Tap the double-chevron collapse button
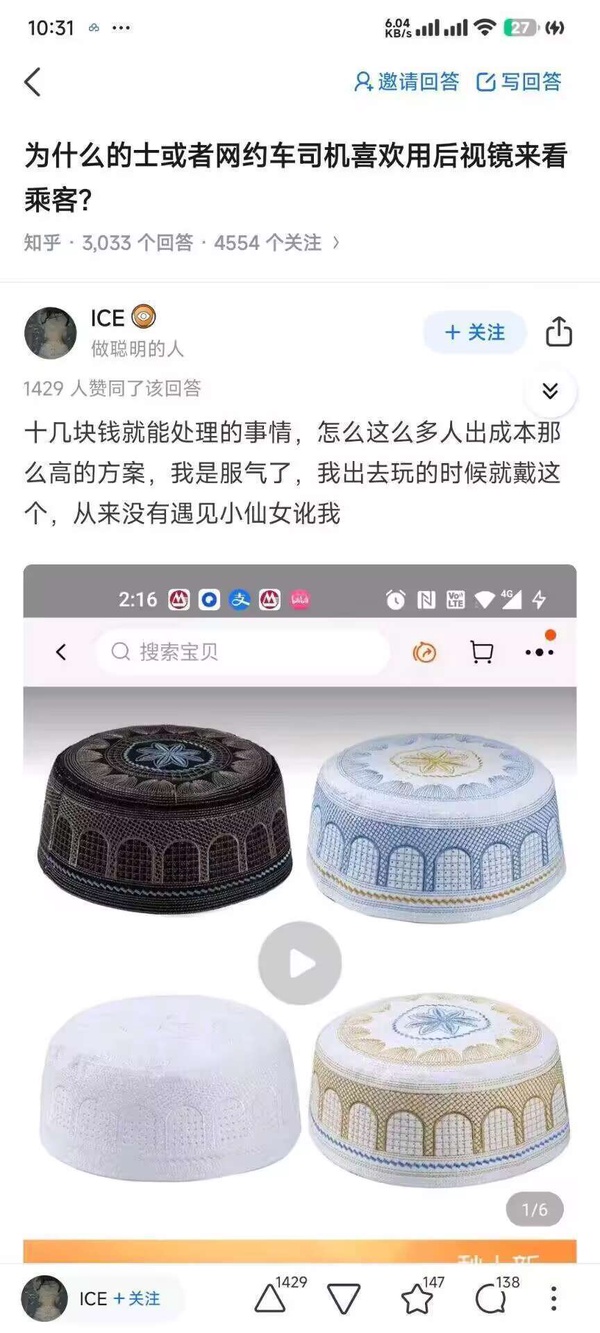Viewport: 600px width, 1333px height. pyautogui.click(x=550, y=391)
